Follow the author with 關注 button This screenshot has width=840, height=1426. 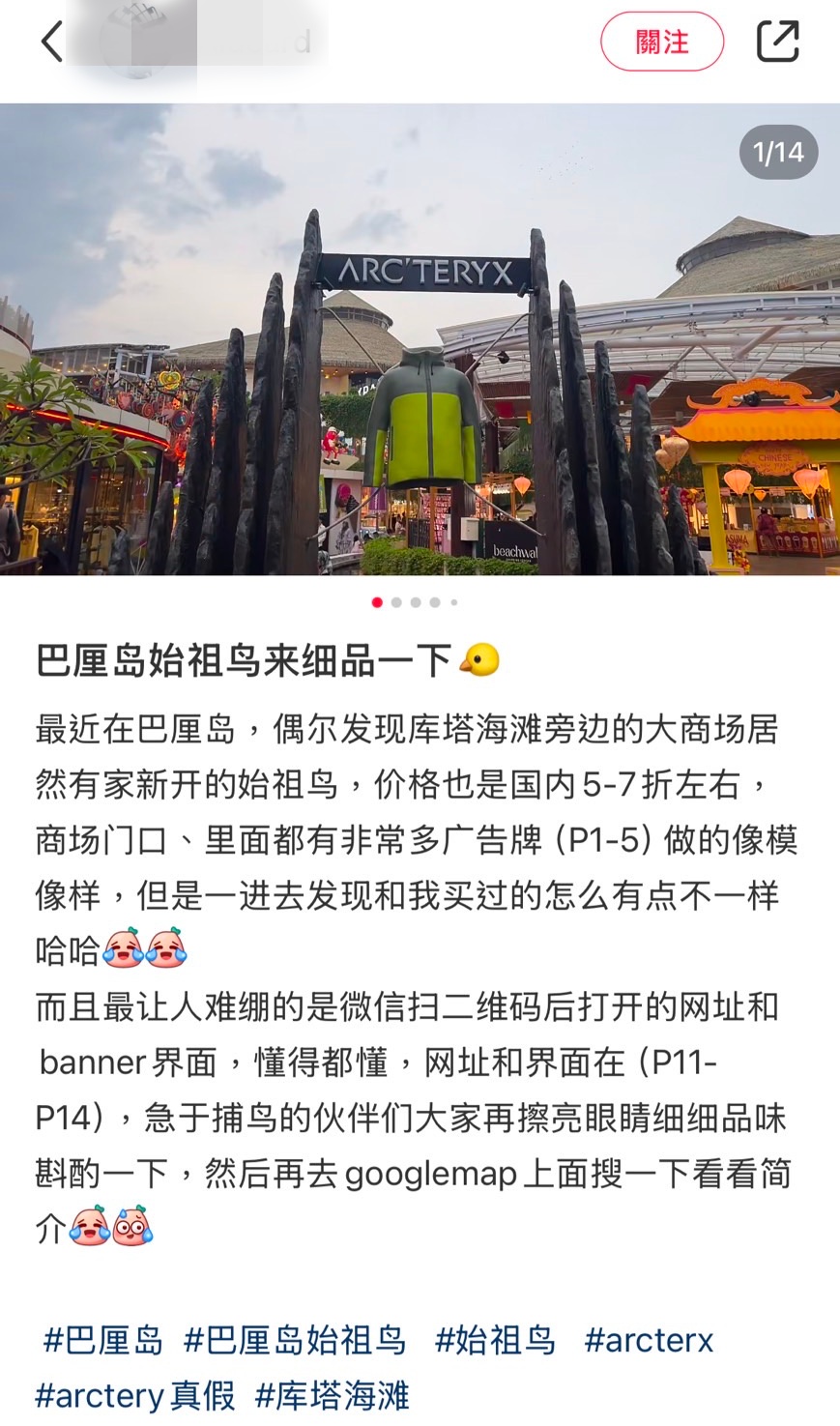click(662, 43)
